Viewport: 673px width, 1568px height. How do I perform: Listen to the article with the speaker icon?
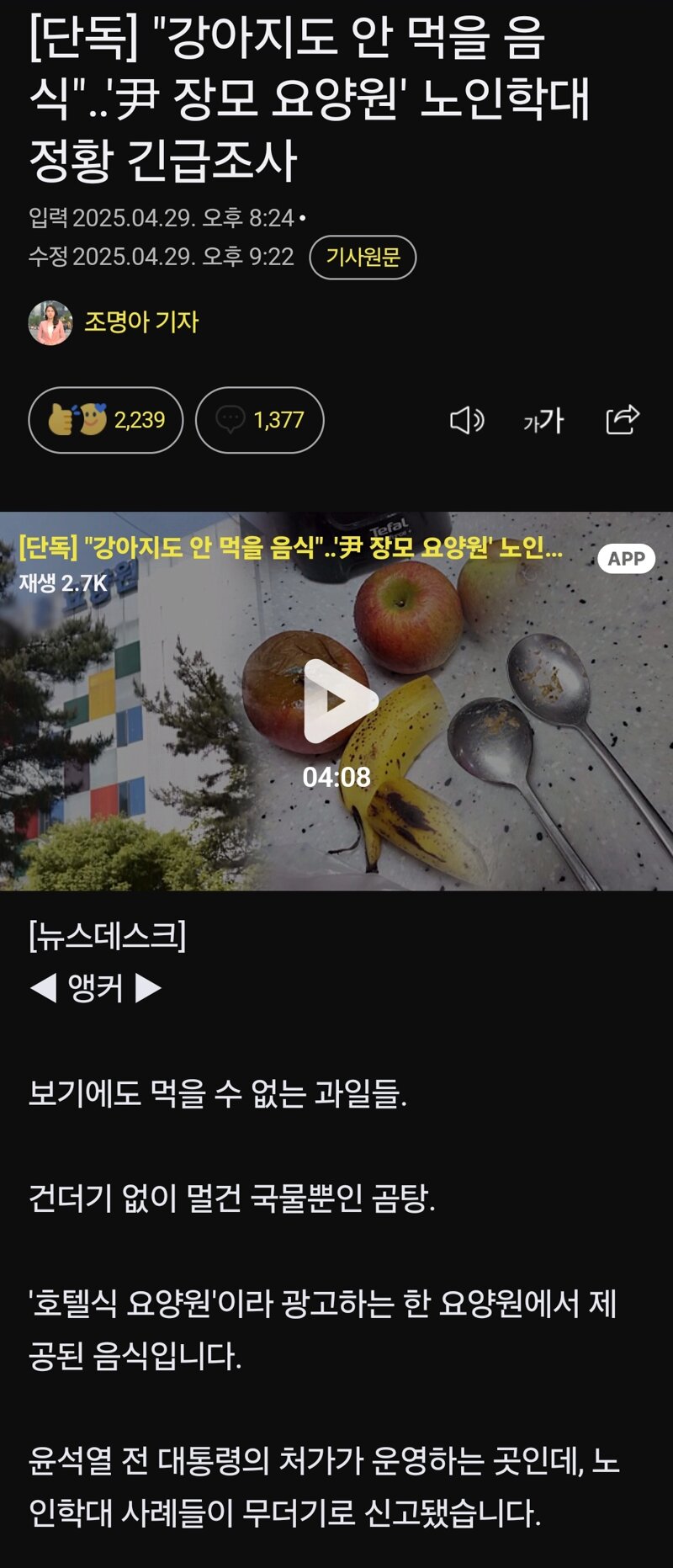pos(466,420)
